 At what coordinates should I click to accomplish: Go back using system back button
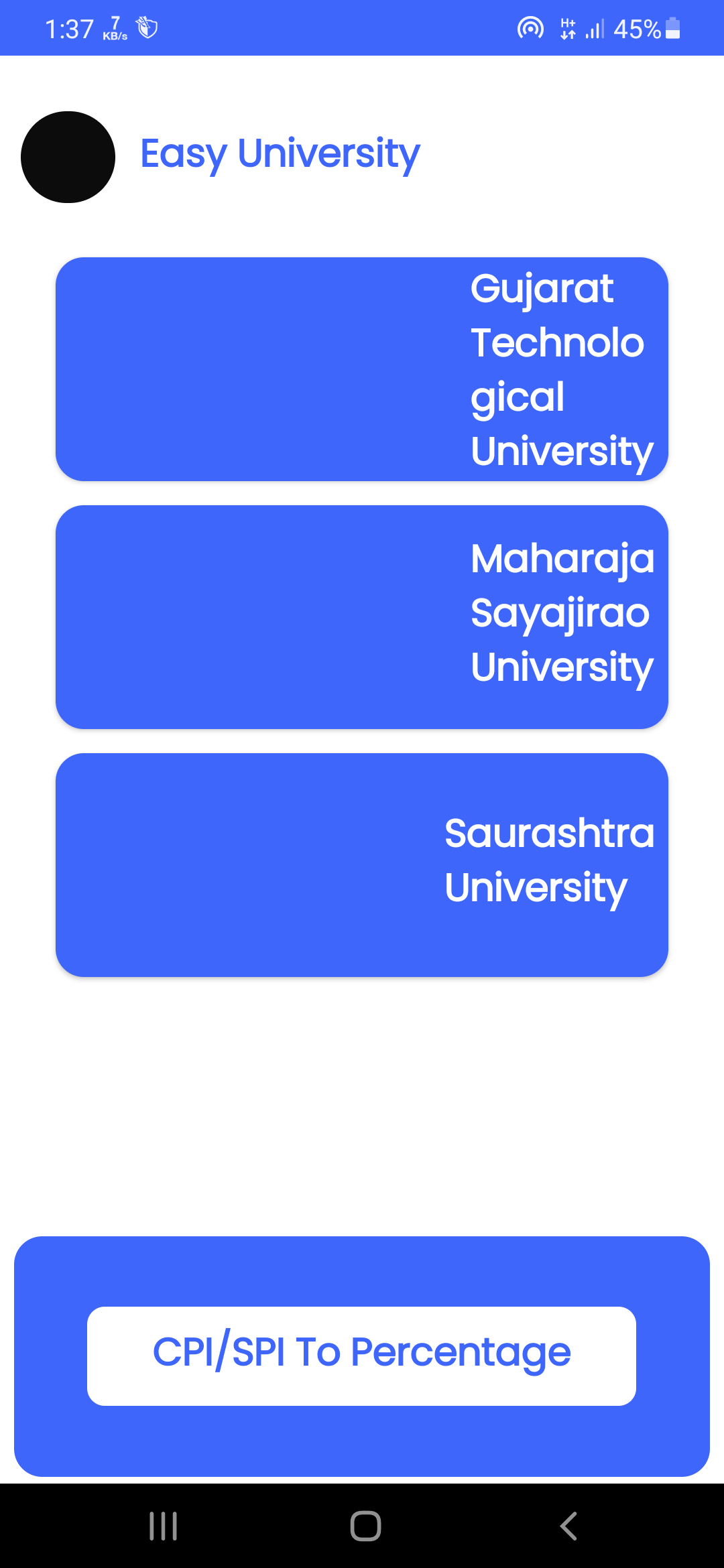click(568, 1526)
